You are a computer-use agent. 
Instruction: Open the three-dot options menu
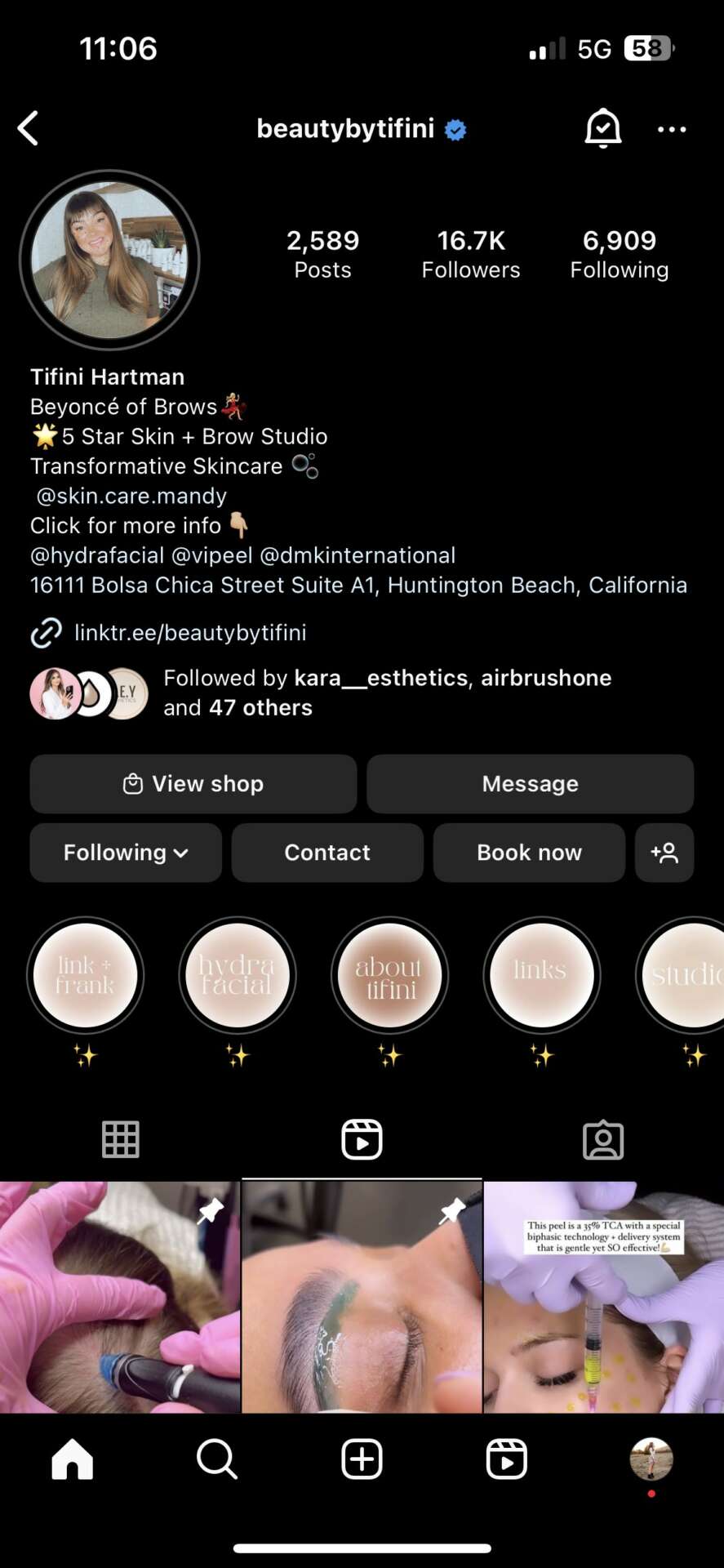[x=671, y=129]
